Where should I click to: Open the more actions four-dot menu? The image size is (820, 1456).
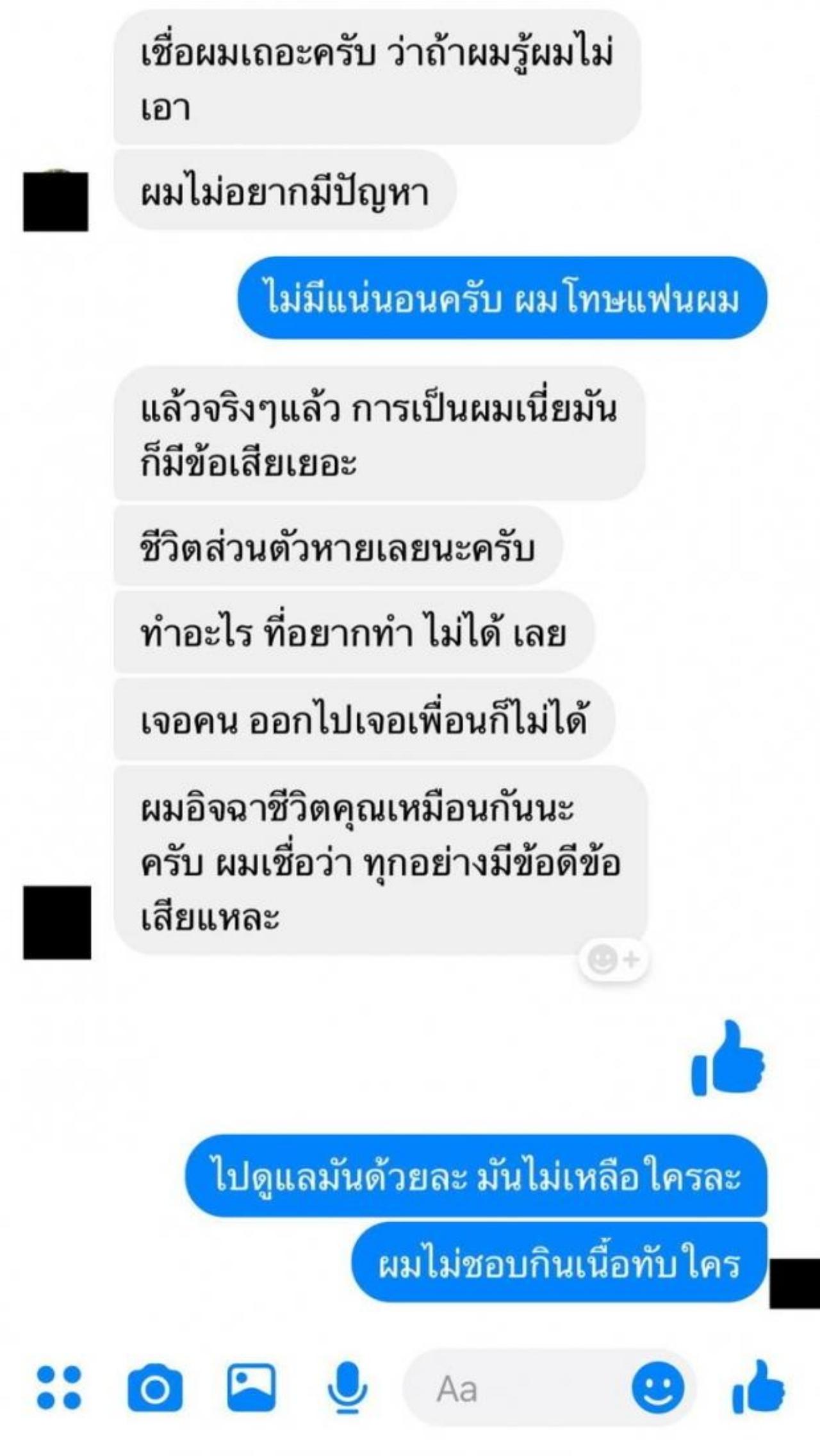pos(59,1387)
